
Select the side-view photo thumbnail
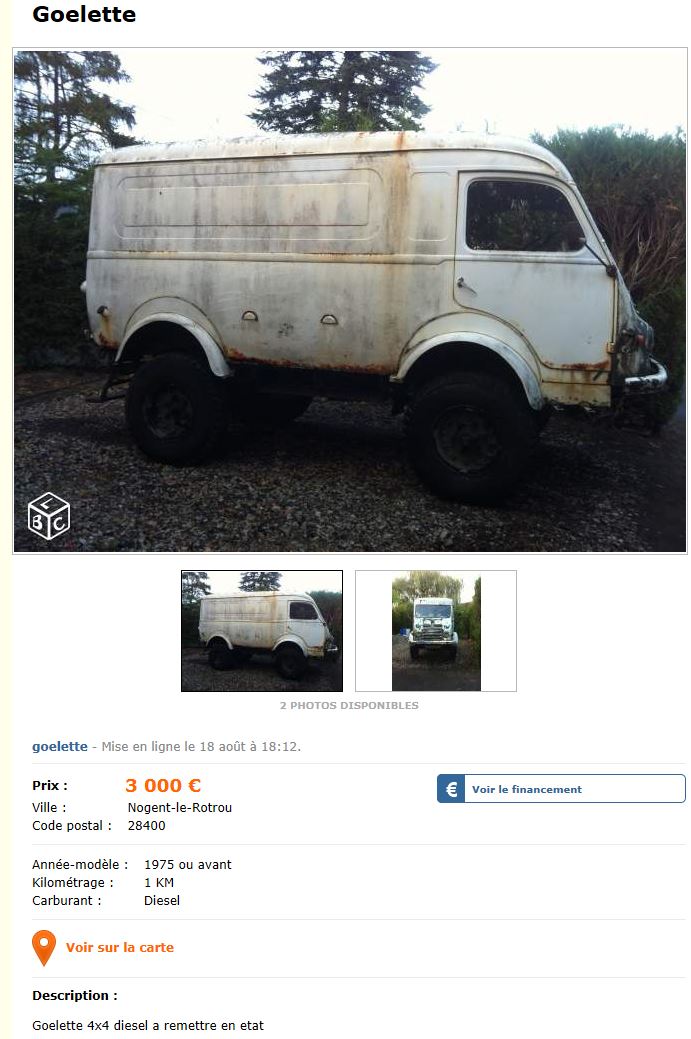click(261, 630)
